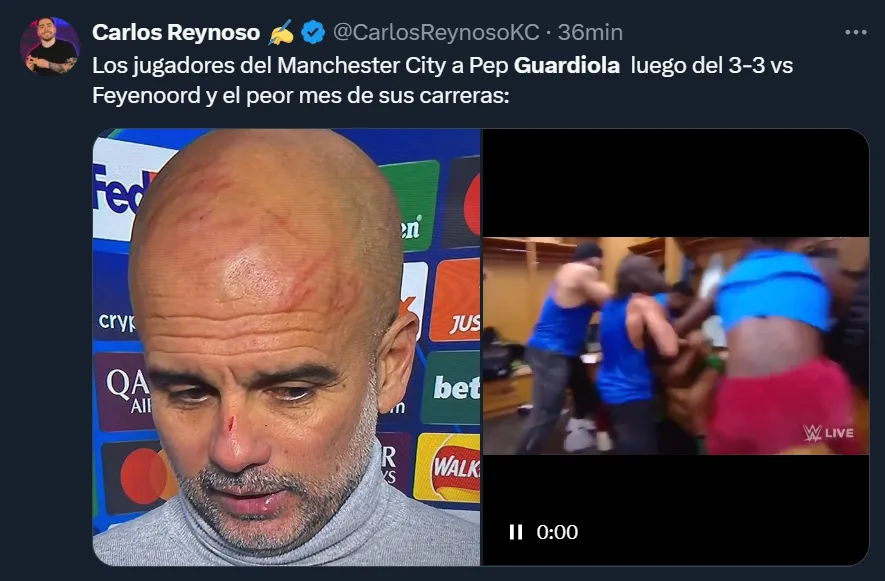Open Carlos Reynoso's profile picture

[x=50, y=46]
